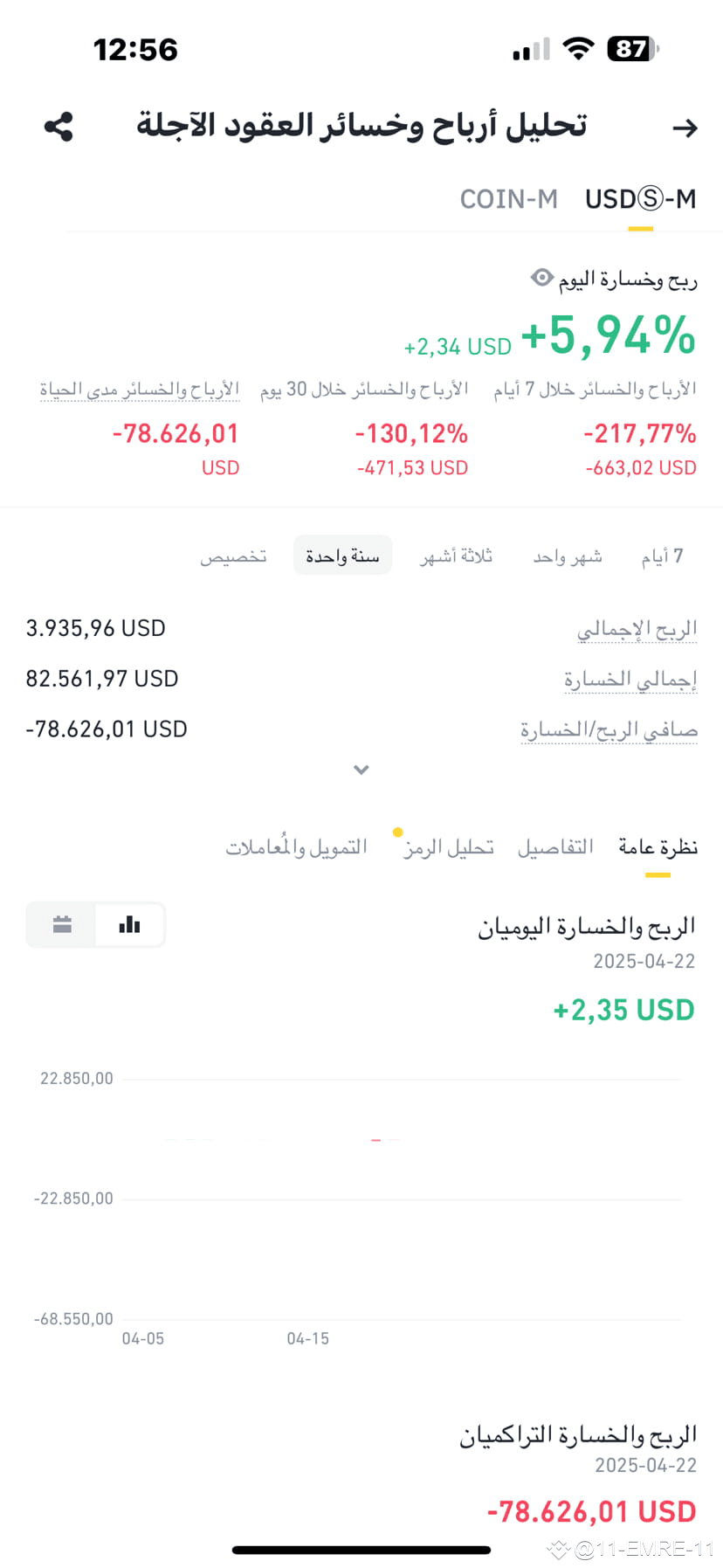Select the شهر واحد period

(x=568, y=556)
